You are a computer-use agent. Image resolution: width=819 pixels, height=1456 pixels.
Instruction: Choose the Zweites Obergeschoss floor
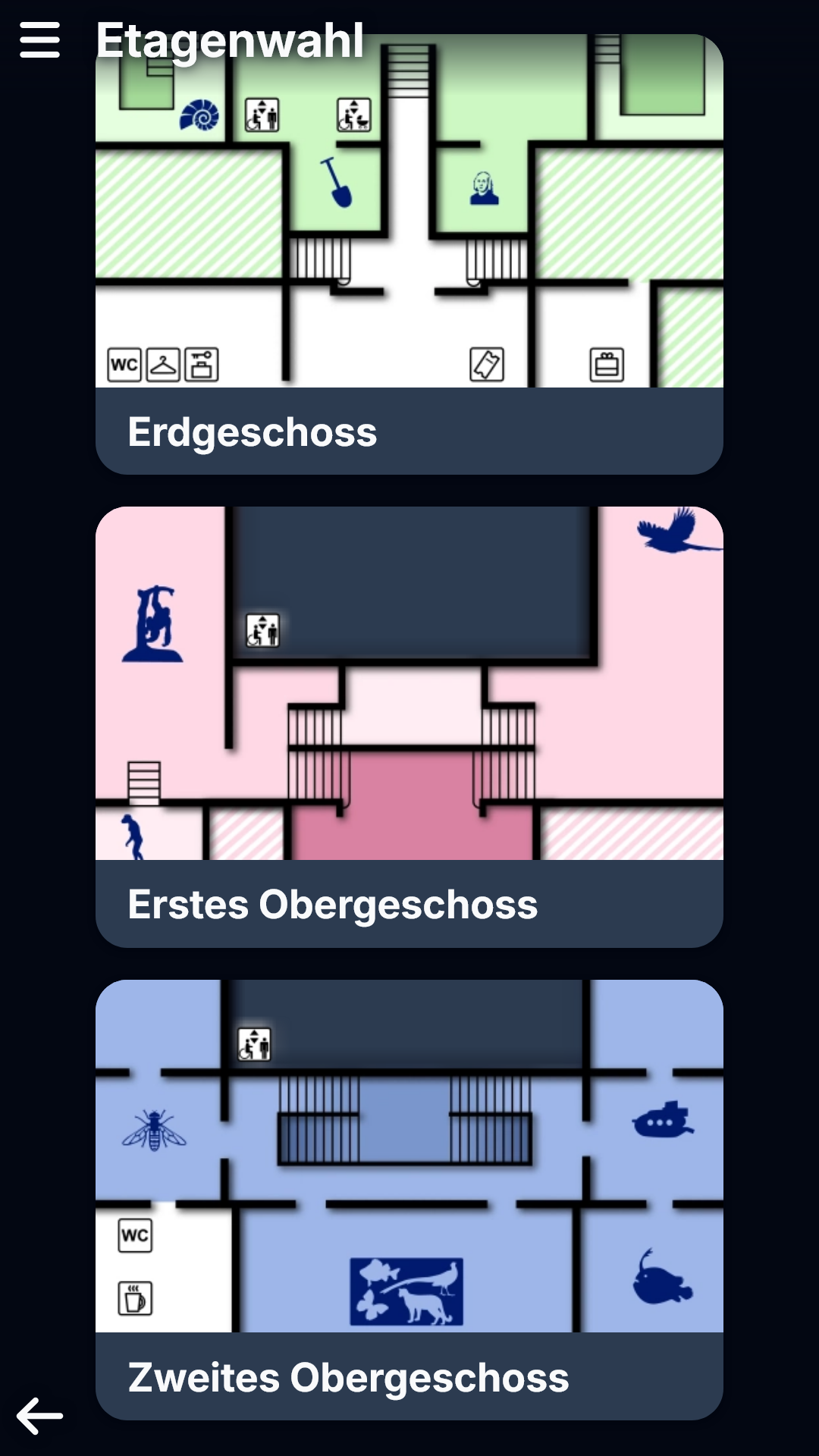click(409, 1198)
